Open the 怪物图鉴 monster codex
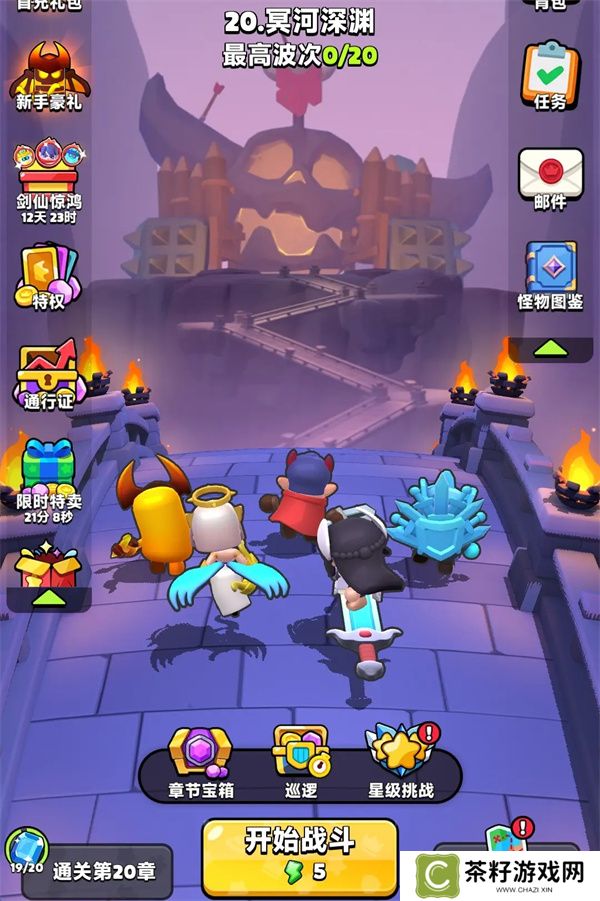600x901 pixels. pyautogui.click(x=550, y=275)
